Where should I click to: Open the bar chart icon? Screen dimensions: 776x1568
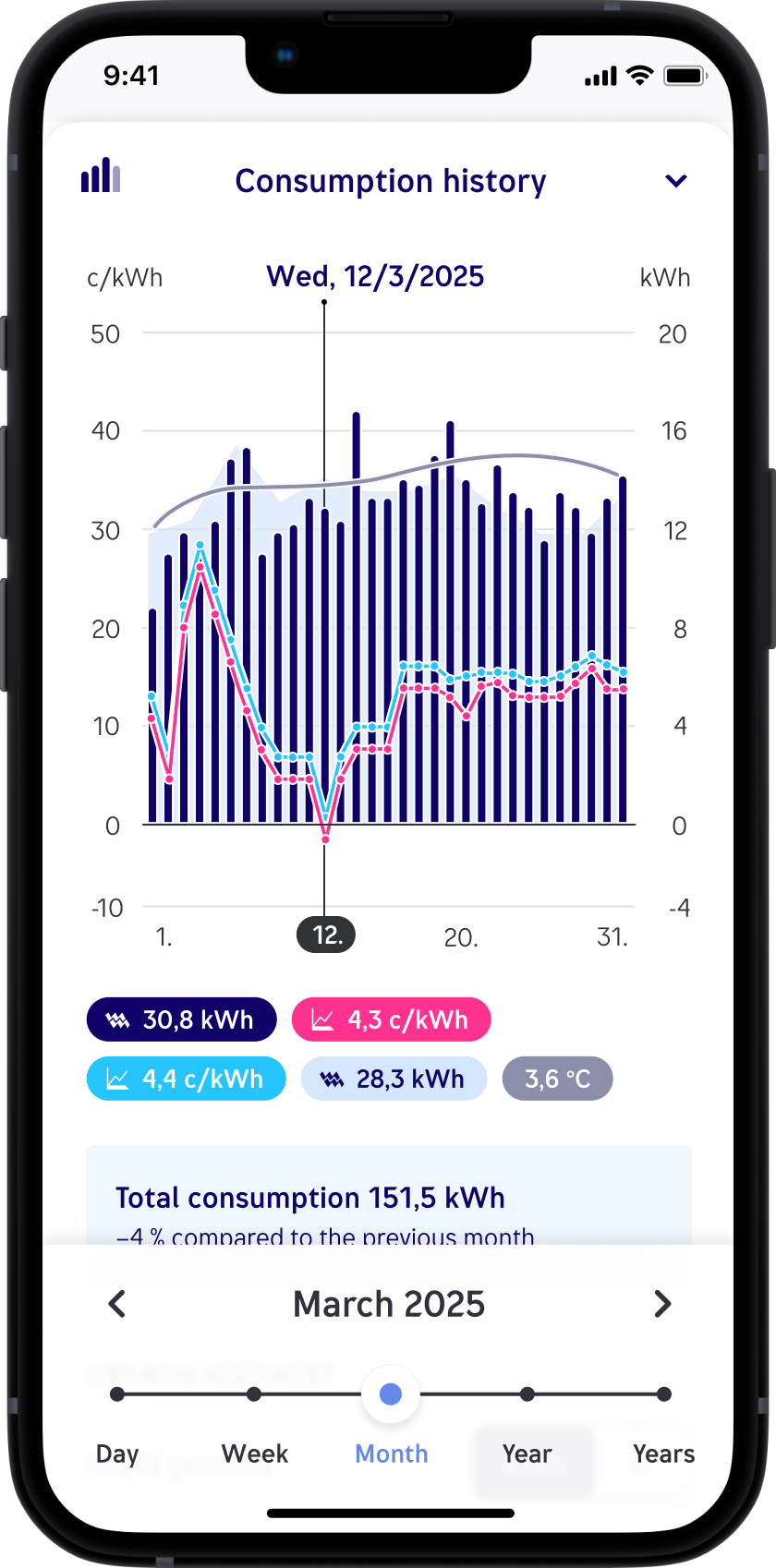click(x=101, y=175)
